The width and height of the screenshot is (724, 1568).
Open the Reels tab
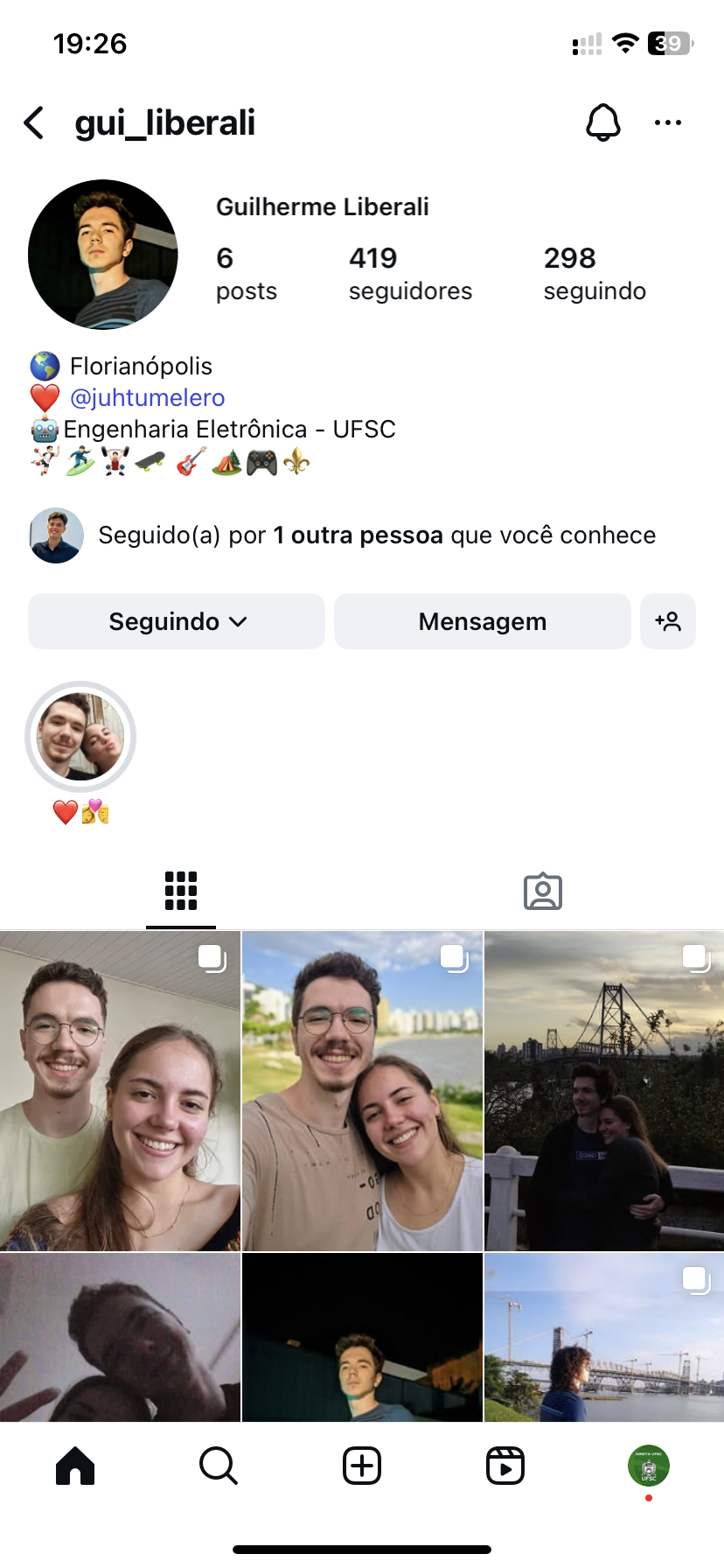505,1466
